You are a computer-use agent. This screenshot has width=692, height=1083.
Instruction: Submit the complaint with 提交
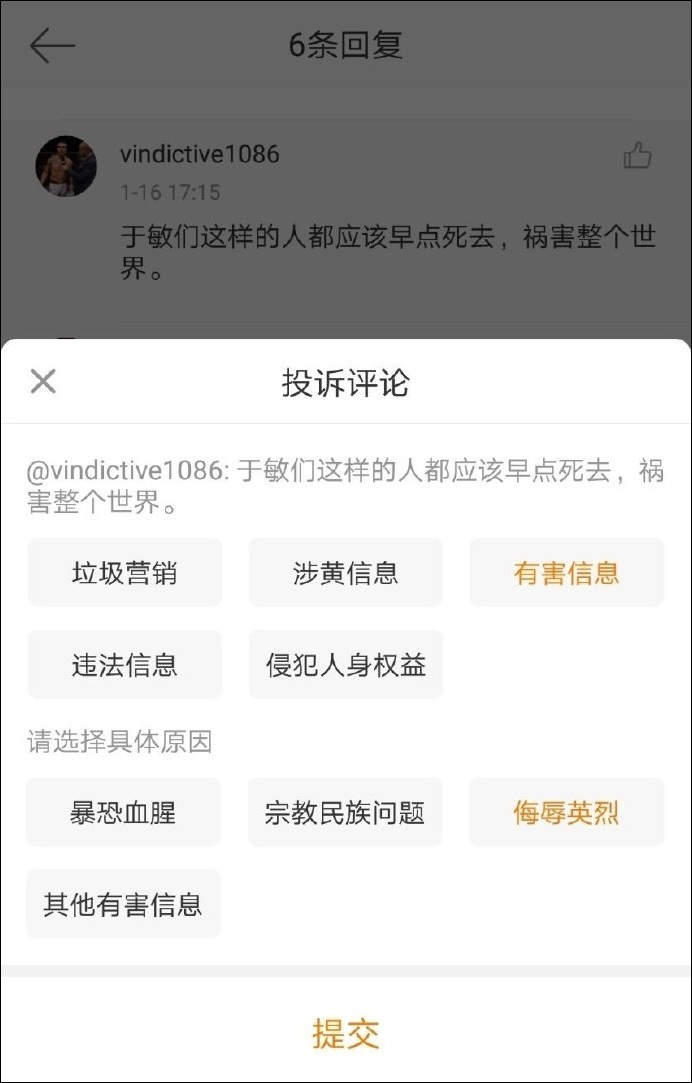(x=345, y=1034)
